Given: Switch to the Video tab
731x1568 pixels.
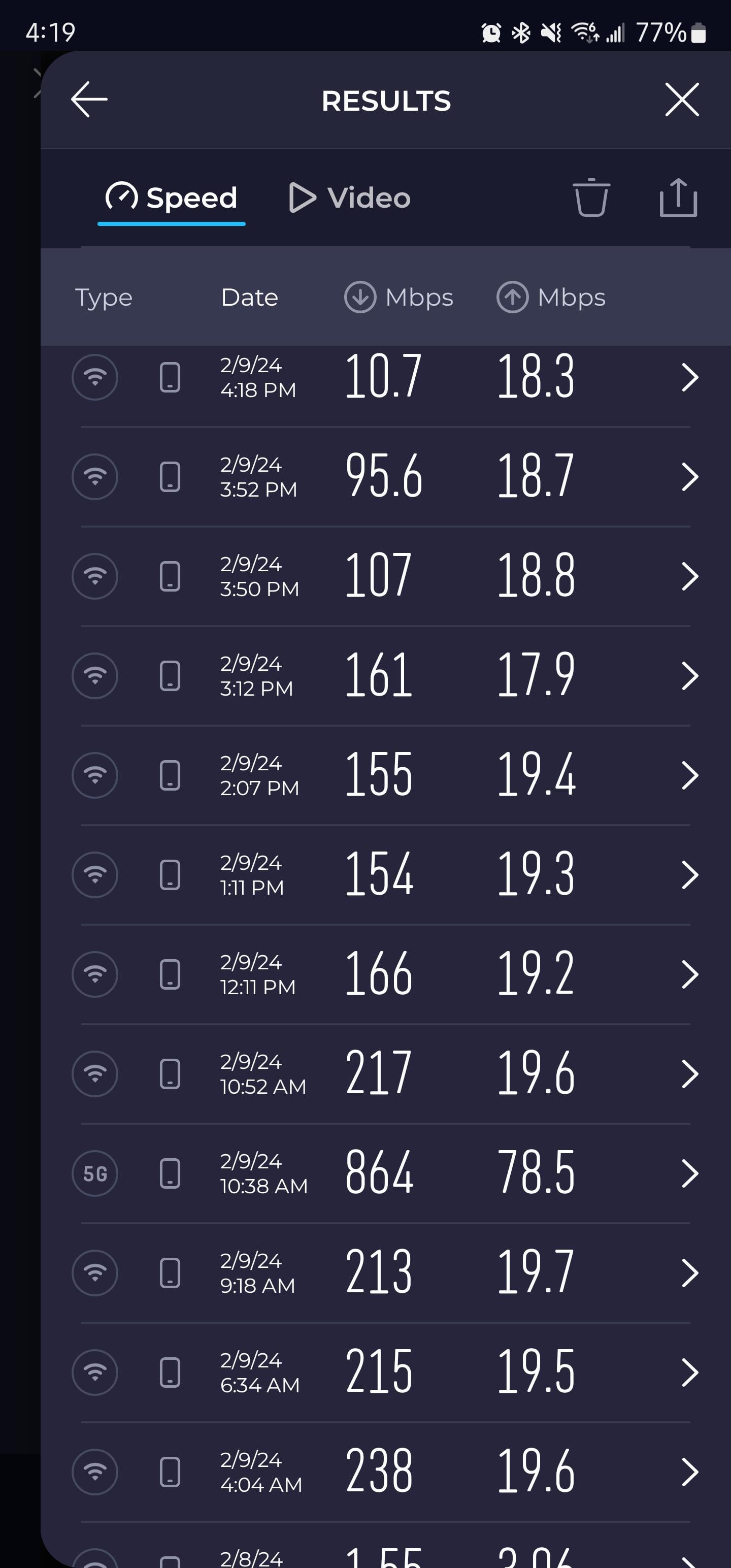Looking at the screenshot, I should click(349, 198).
